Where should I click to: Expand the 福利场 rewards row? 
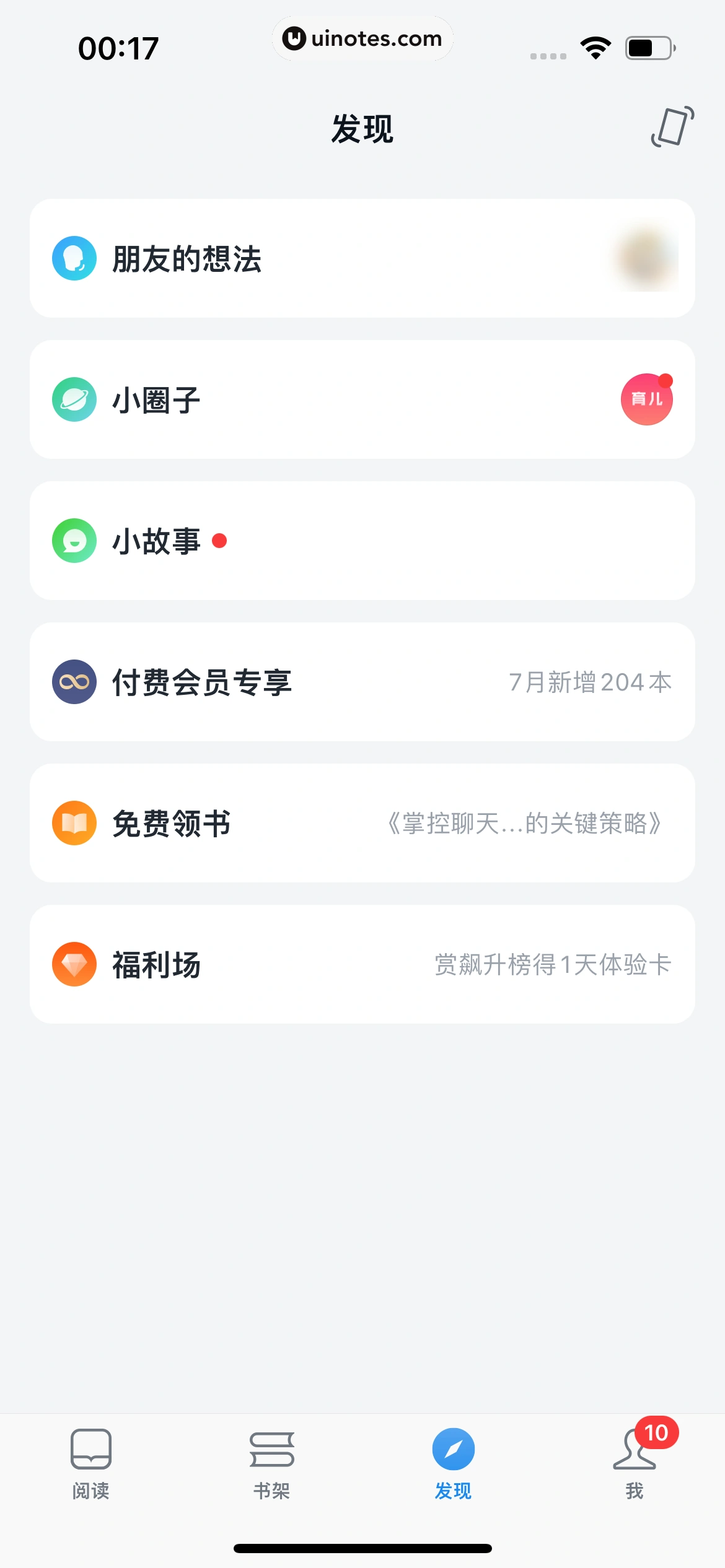pyautogui.click(x=362, y=964)
